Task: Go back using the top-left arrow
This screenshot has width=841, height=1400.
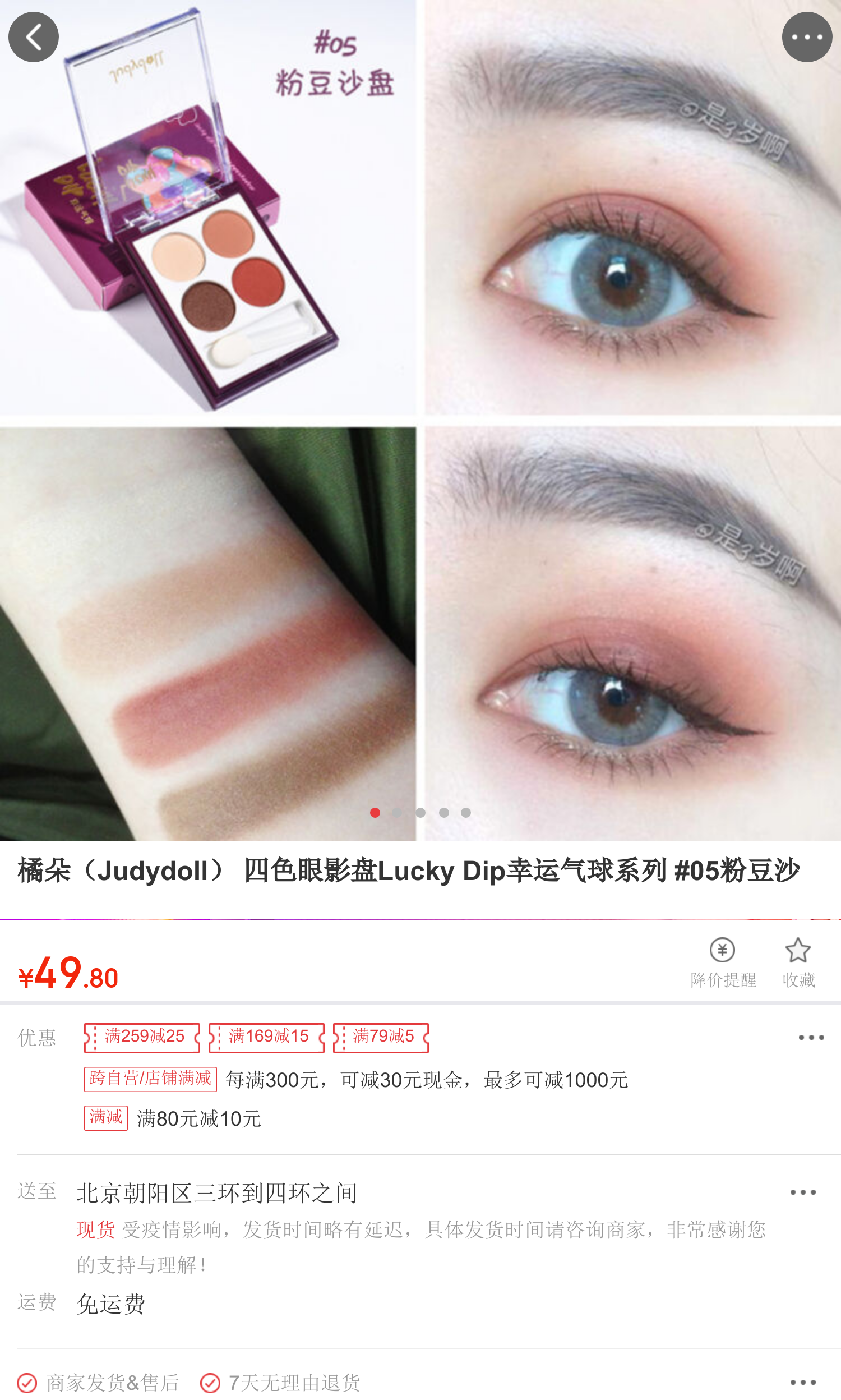Action: (34, 37)
